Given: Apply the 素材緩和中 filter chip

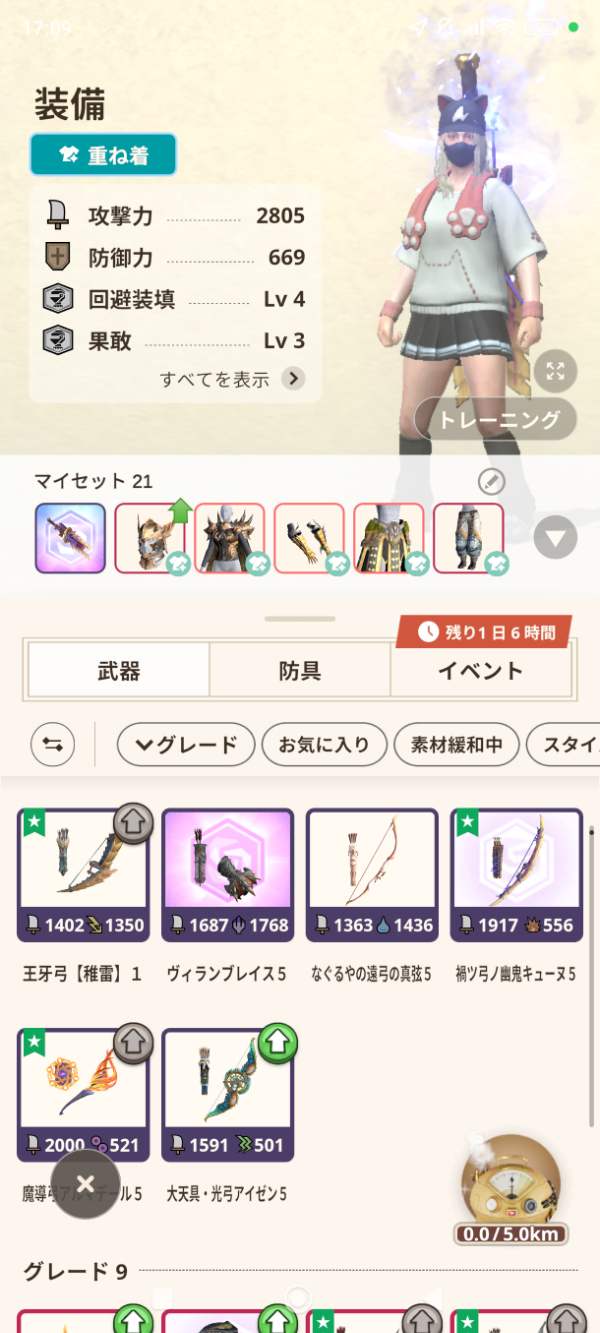Looking at the screenshot, I should (456, 745).
